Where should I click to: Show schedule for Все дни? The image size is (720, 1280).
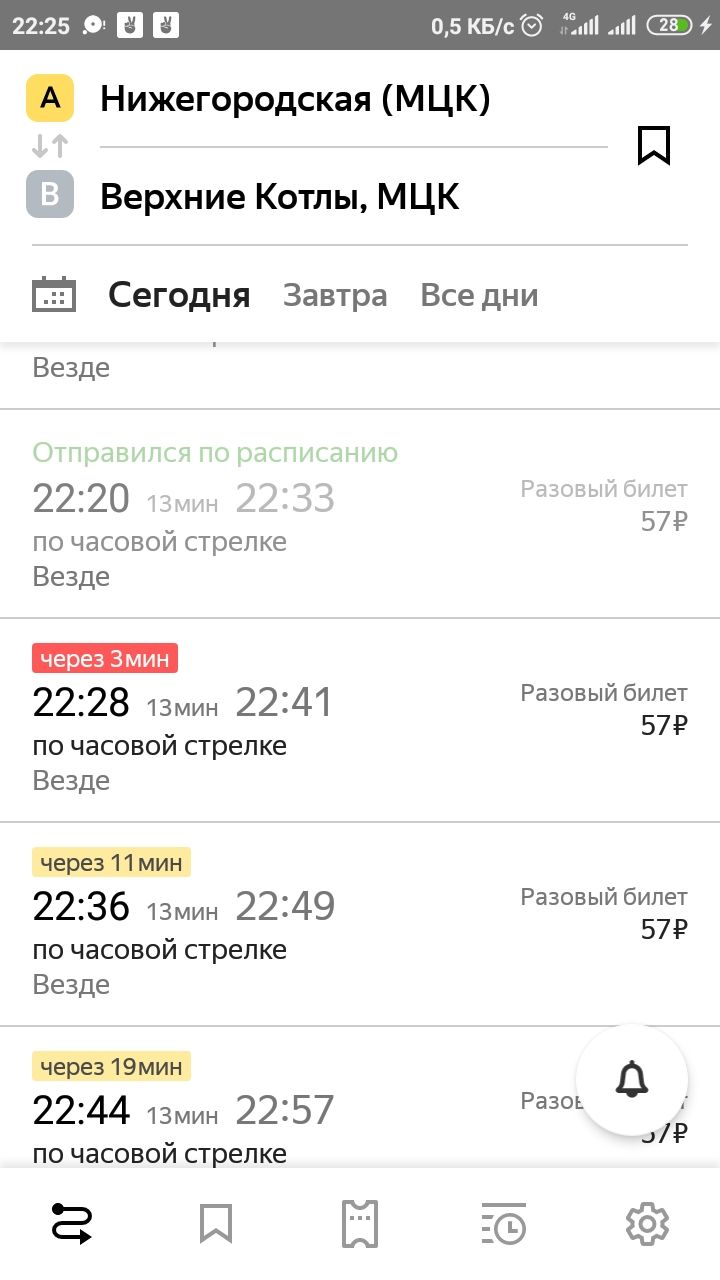[x=479, y=295]
